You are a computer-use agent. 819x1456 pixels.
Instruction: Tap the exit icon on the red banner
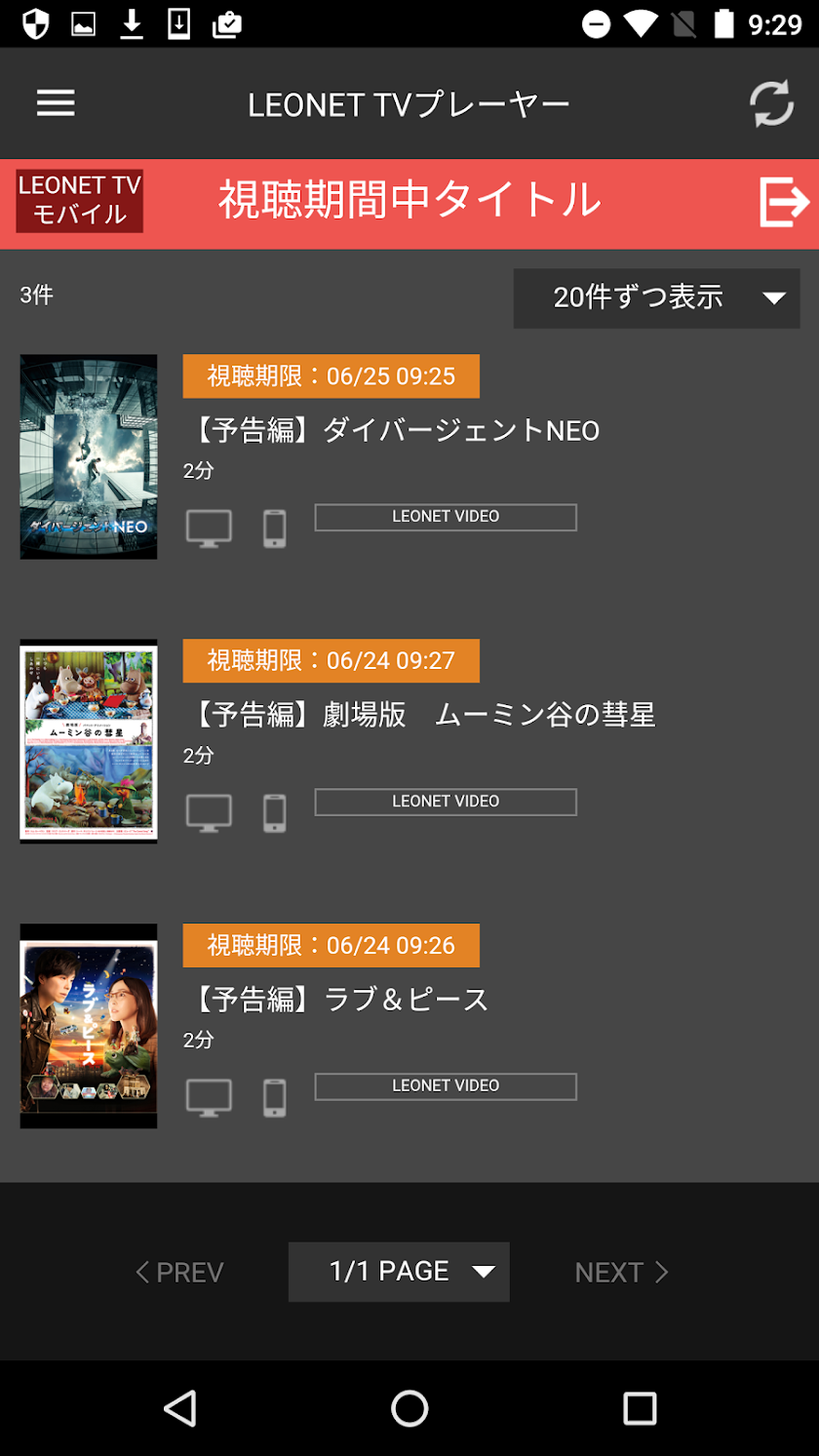[784, 203]
